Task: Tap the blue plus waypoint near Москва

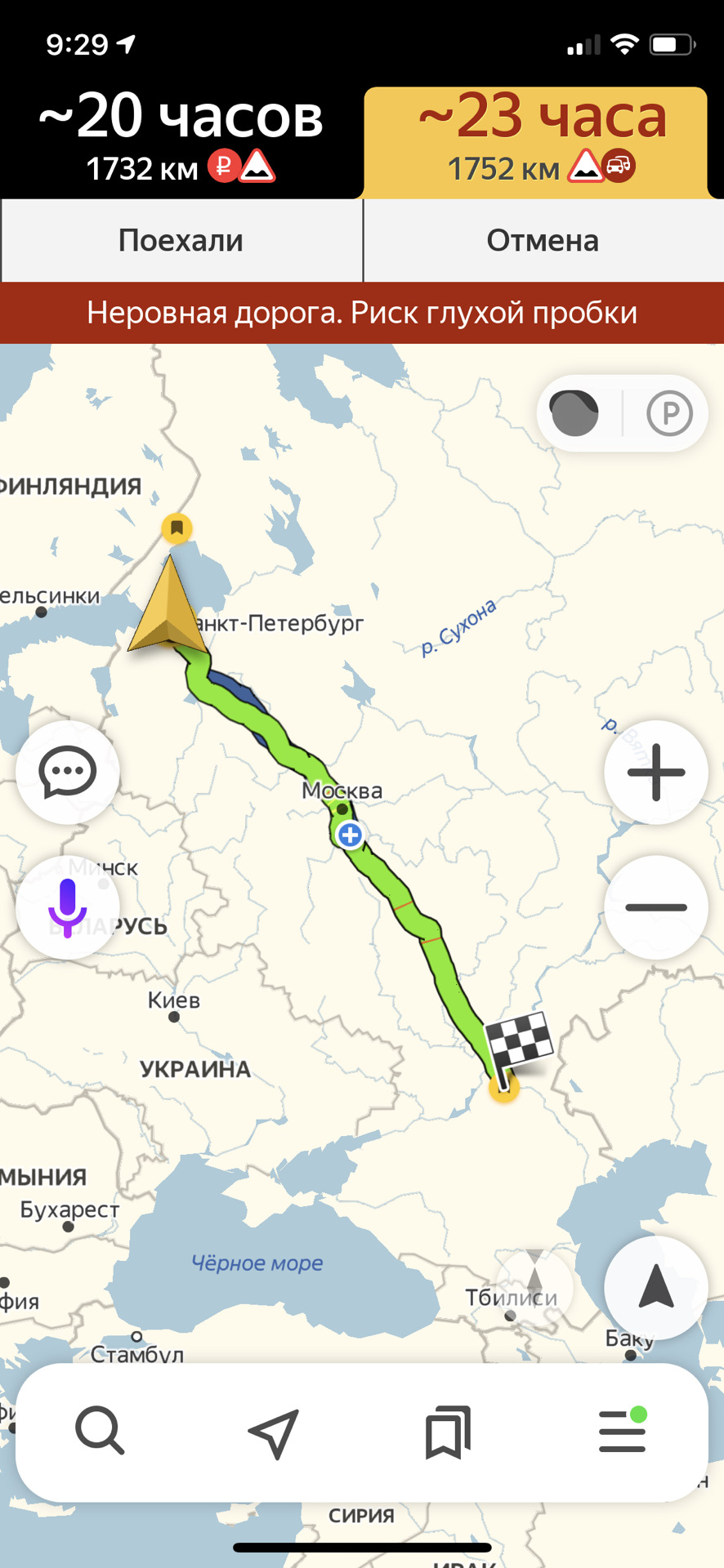Action: coord(350,835)
